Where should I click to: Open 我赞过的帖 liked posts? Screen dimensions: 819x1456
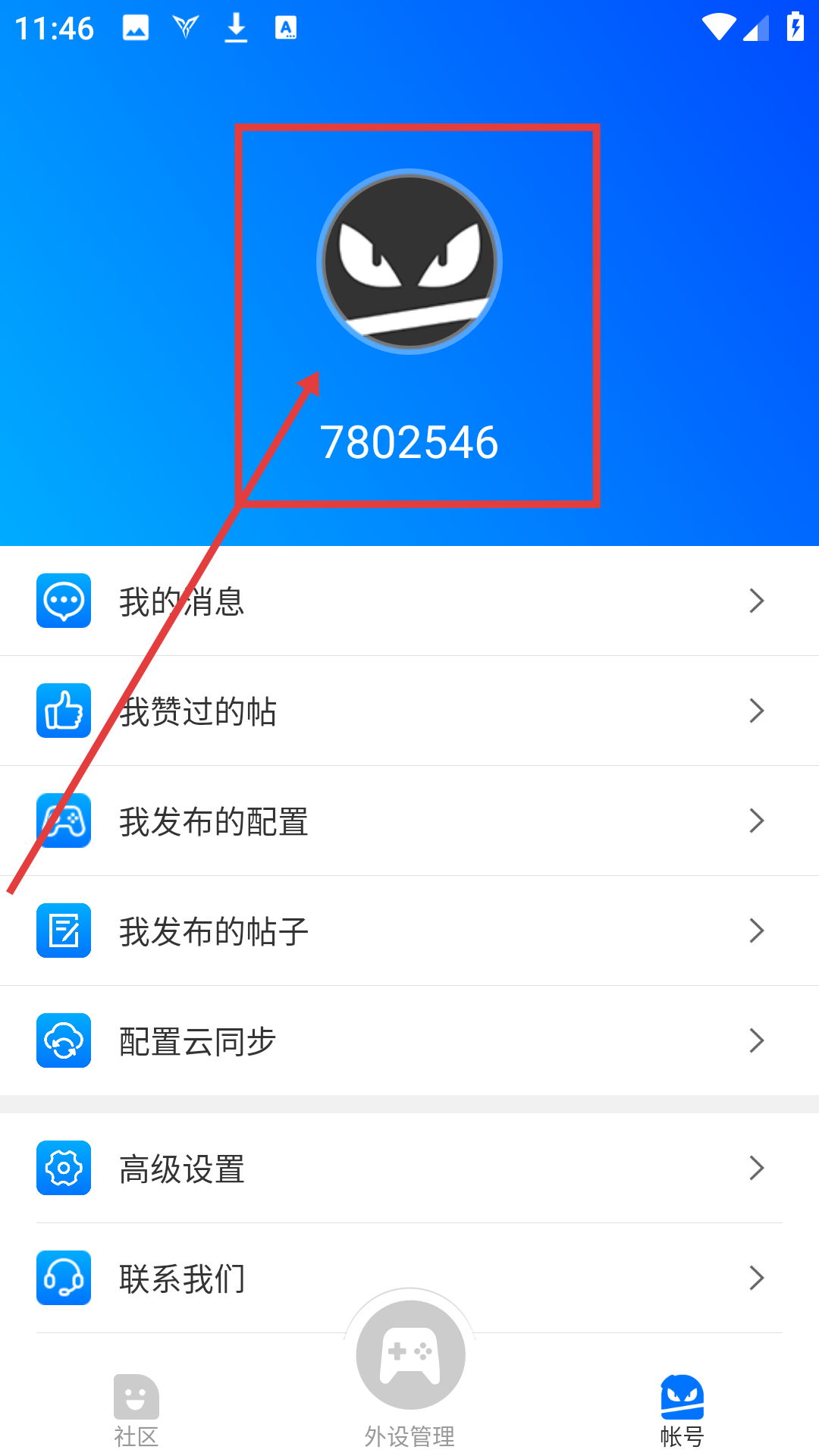409,711
